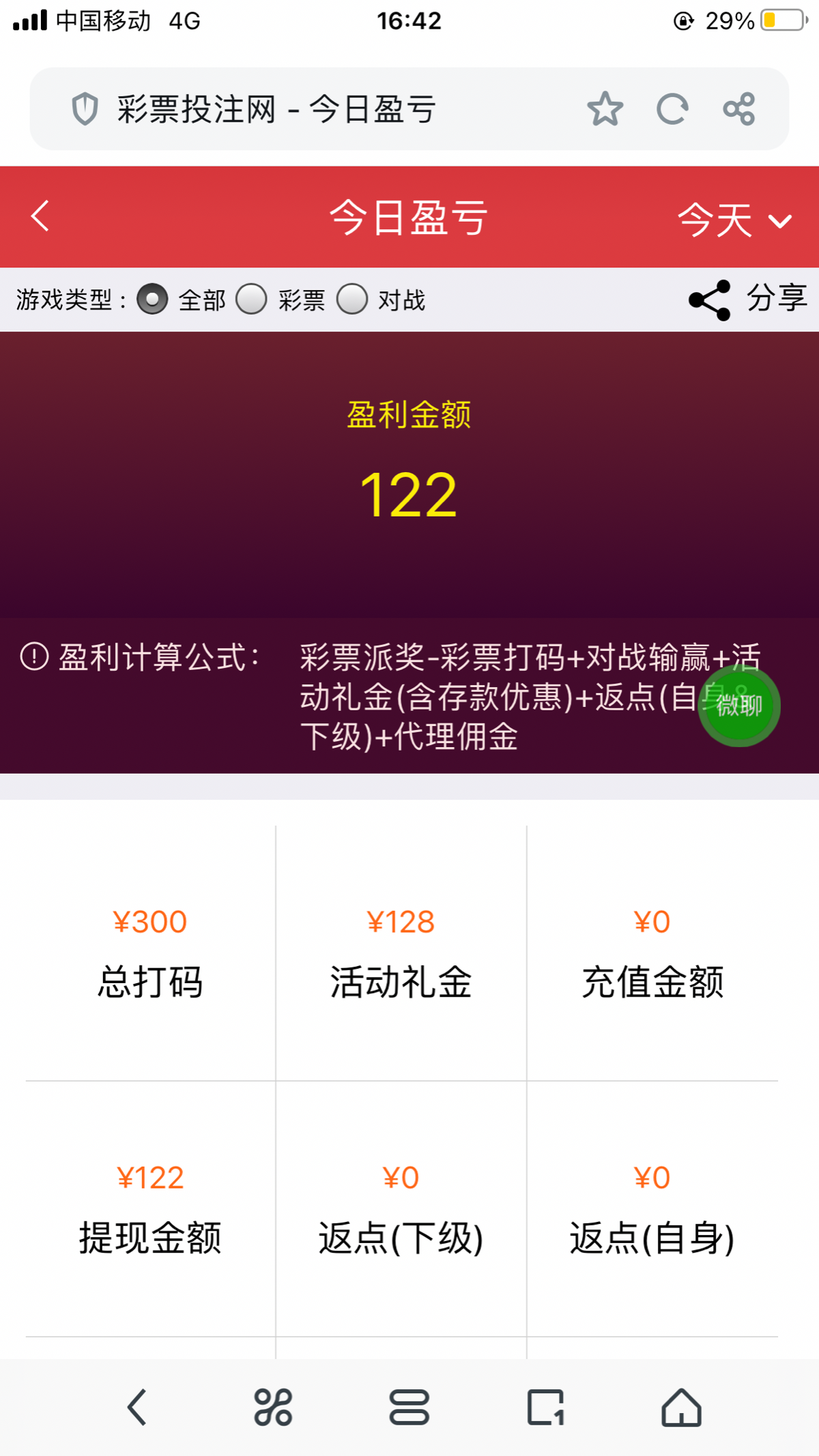Viewport: 819px width, 1456px height.
Task: Go back from the 今日盈亏 page
Action: coord(41,216)
